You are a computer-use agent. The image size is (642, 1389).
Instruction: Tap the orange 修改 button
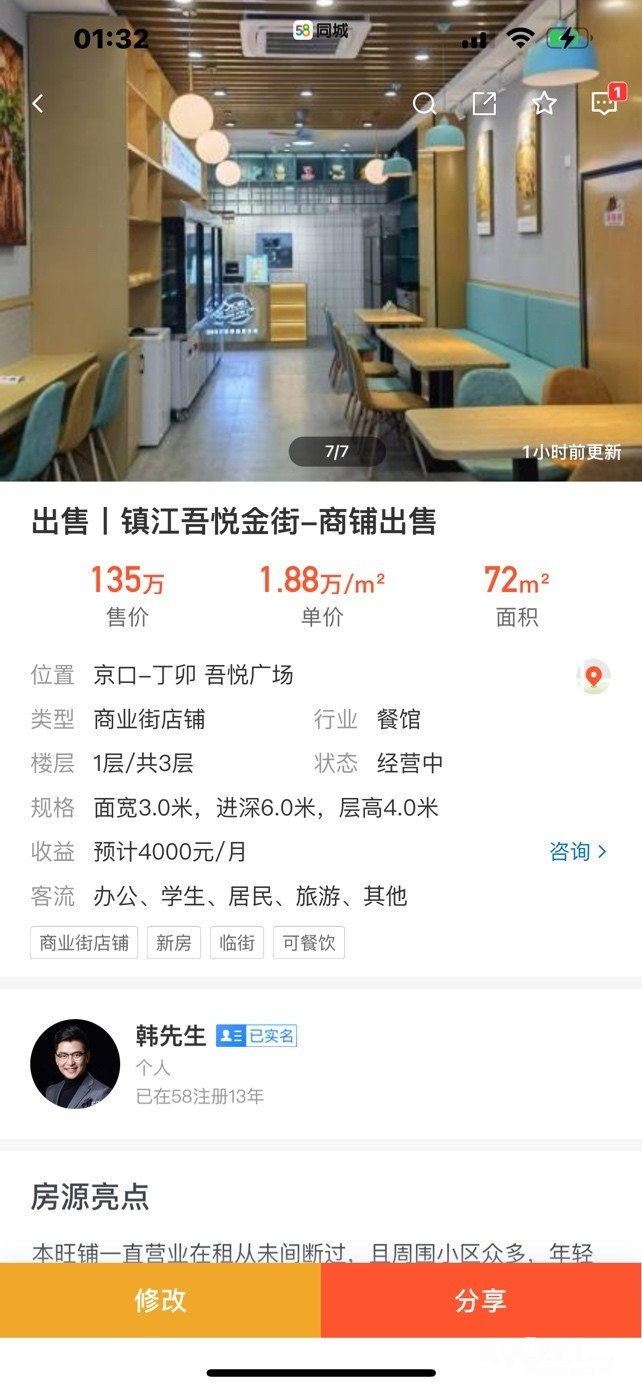coord(160,1300)
